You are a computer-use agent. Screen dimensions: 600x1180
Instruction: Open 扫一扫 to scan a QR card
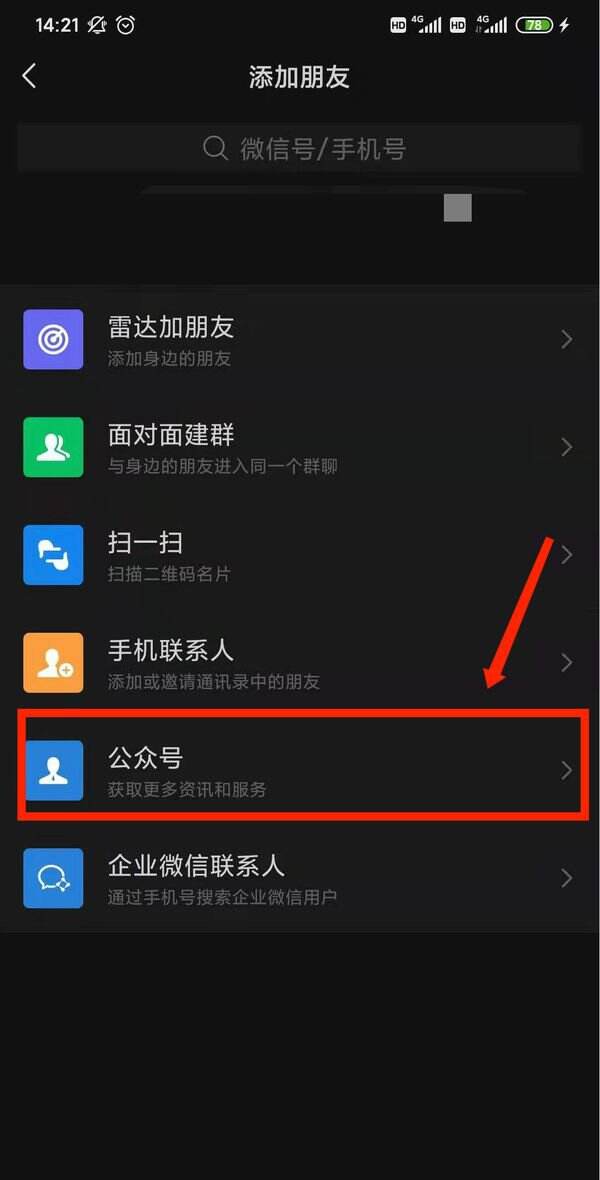[300, 555]
